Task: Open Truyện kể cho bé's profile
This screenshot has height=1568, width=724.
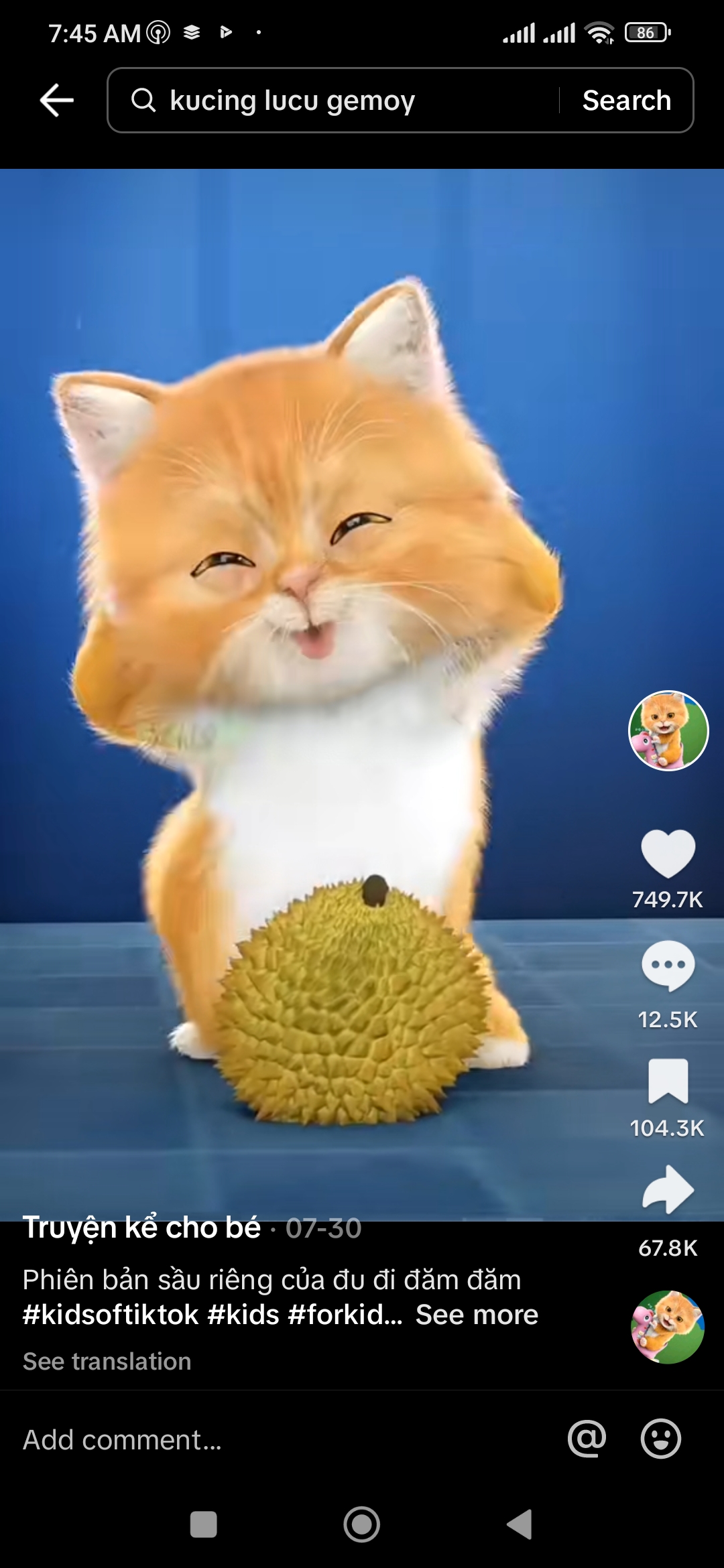Action: pyautogui.click(x=141, y=1228)
